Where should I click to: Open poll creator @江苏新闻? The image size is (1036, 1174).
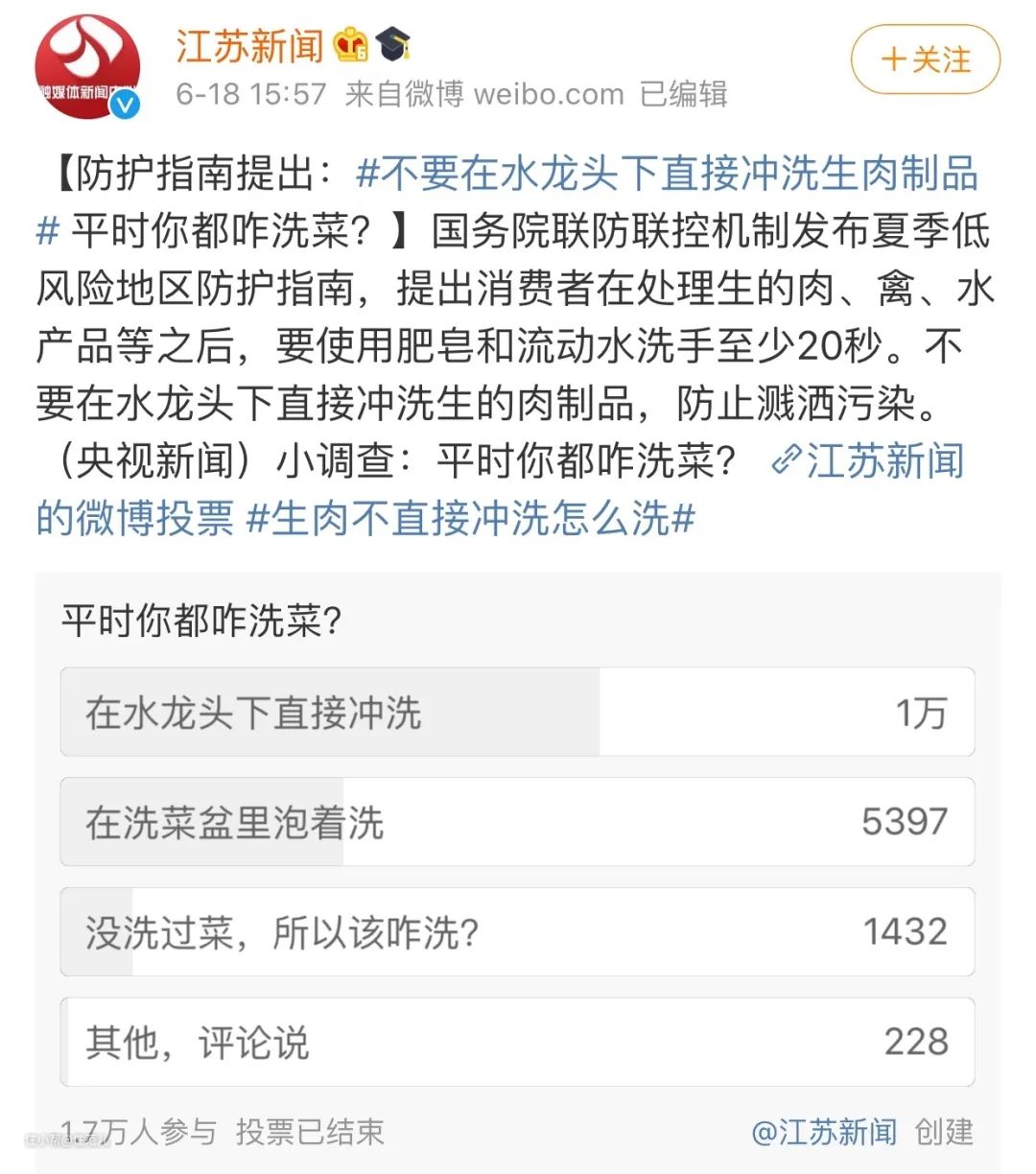(x=823, y=1132)
